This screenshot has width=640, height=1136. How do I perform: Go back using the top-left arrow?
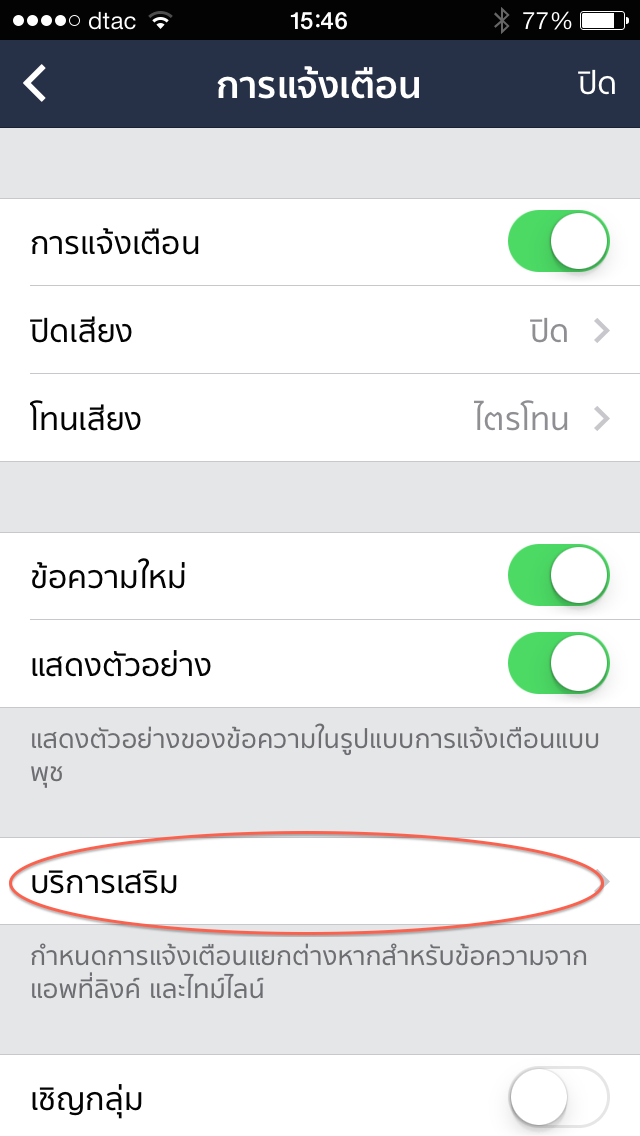(36, 84)
